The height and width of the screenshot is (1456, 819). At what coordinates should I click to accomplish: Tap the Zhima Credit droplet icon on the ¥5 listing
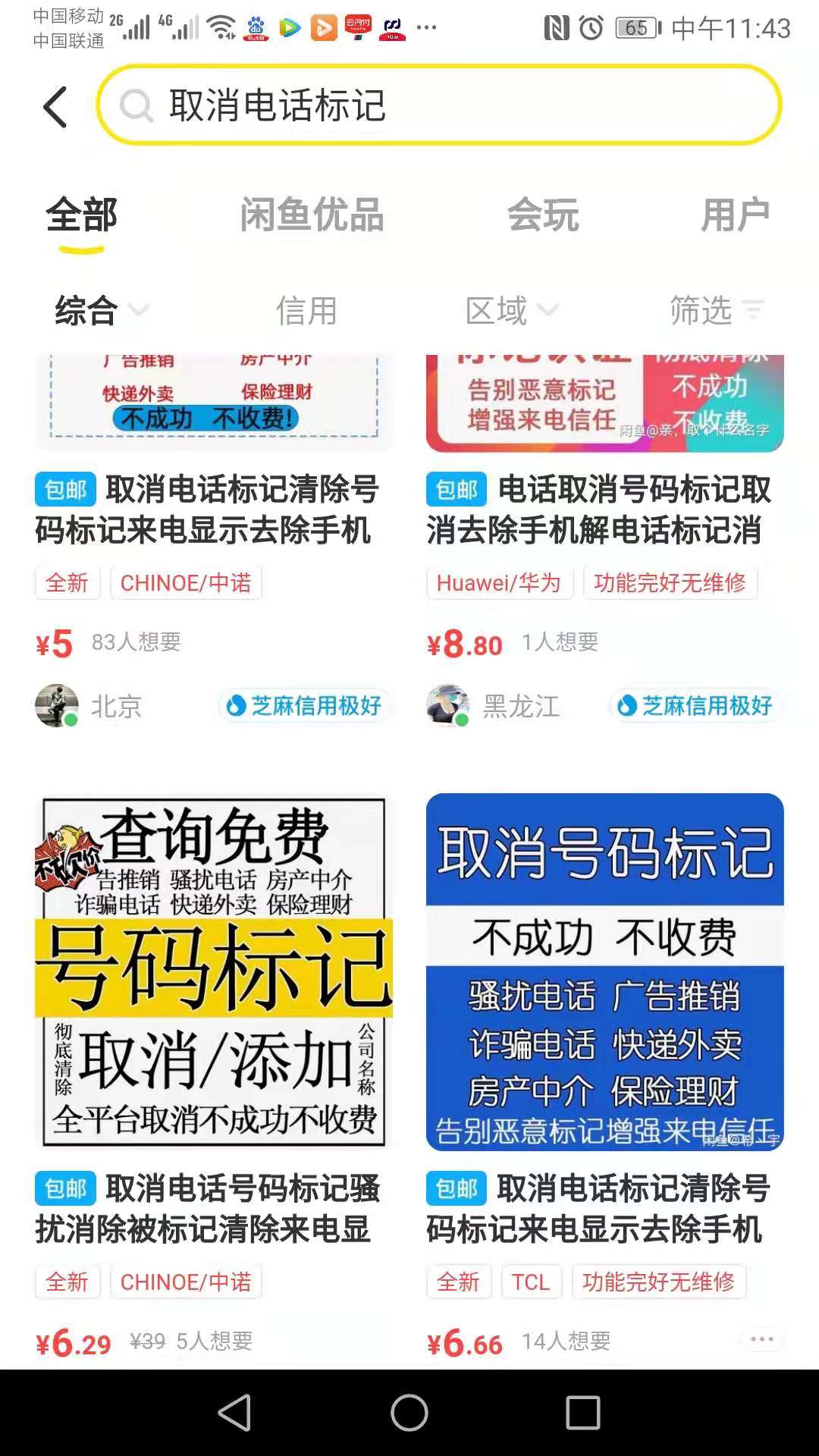237,704
